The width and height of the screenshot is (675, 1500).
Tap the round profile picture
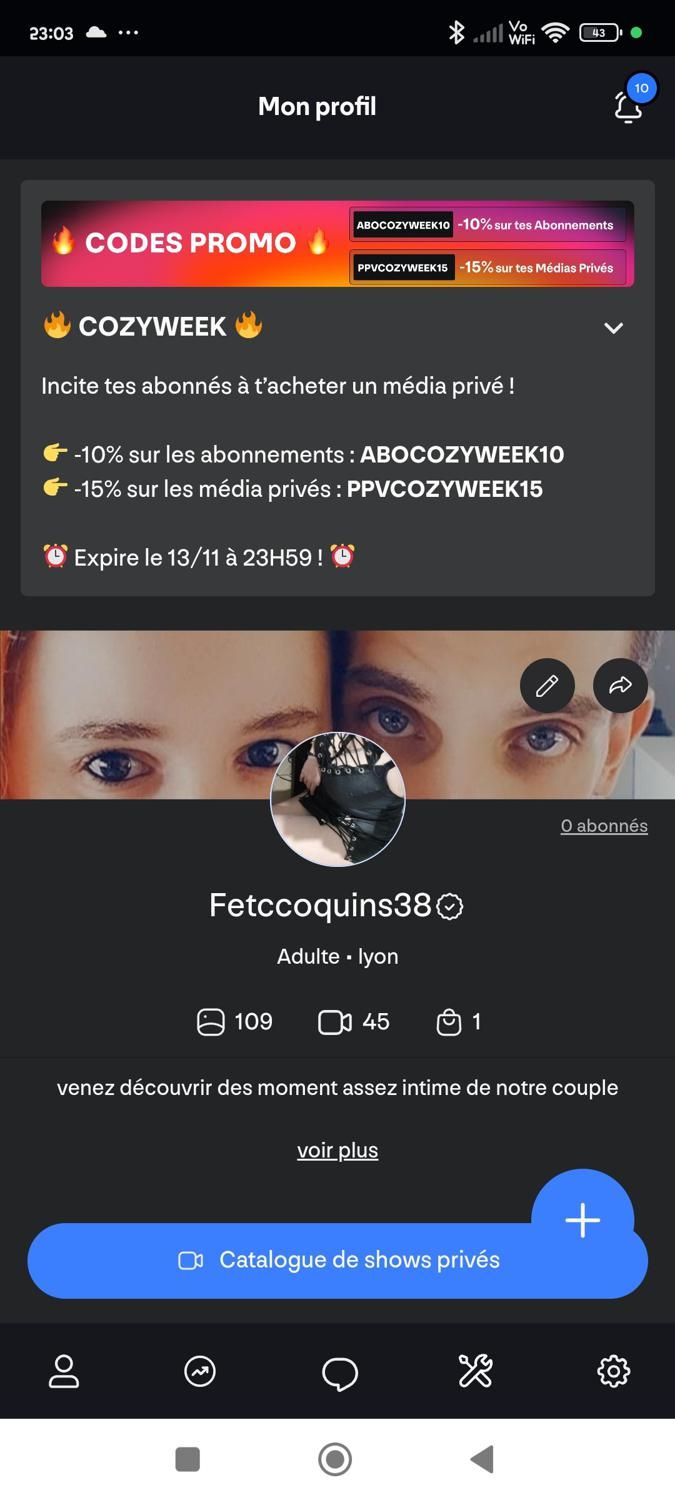click(338, 799)
